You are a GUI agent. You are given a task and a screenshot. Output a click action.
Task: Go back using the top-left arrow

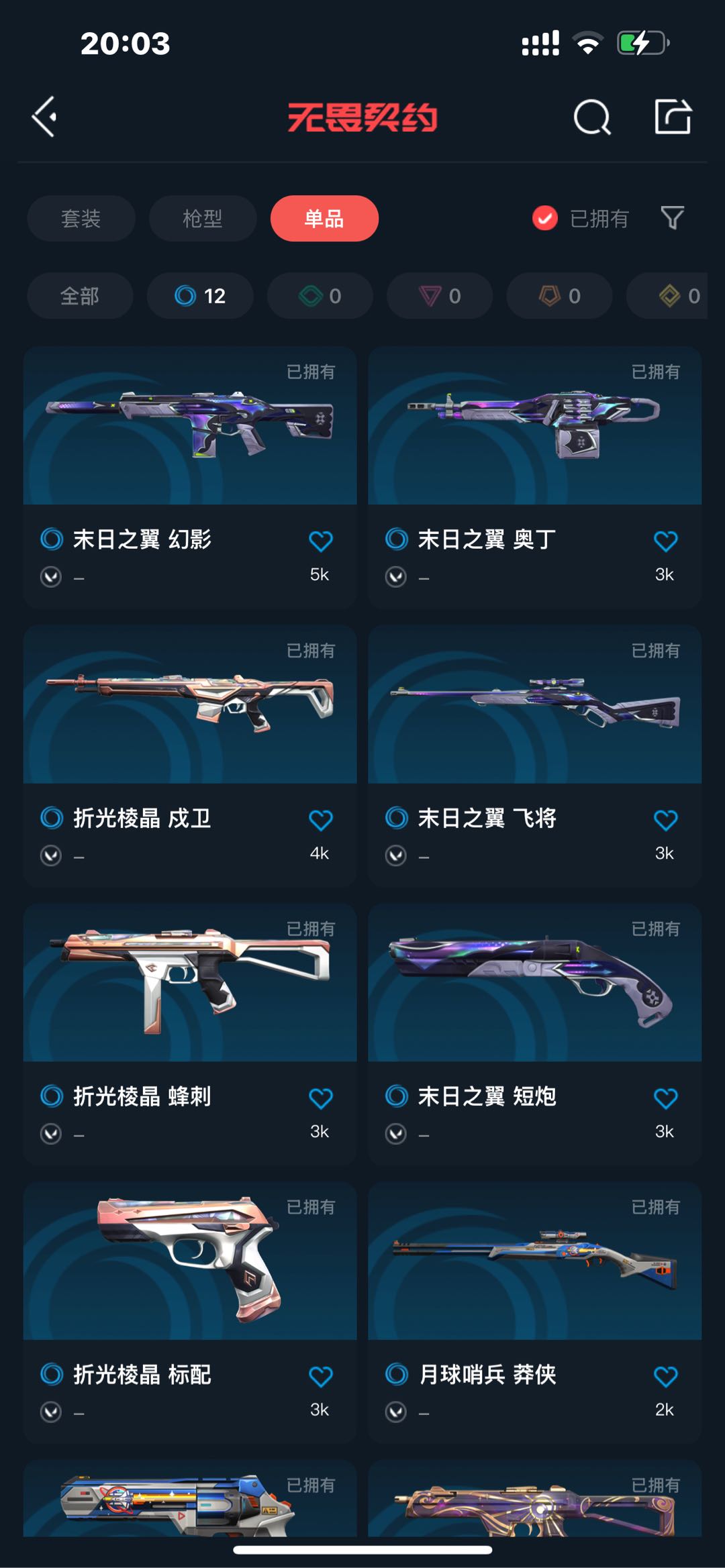(44, 117)
